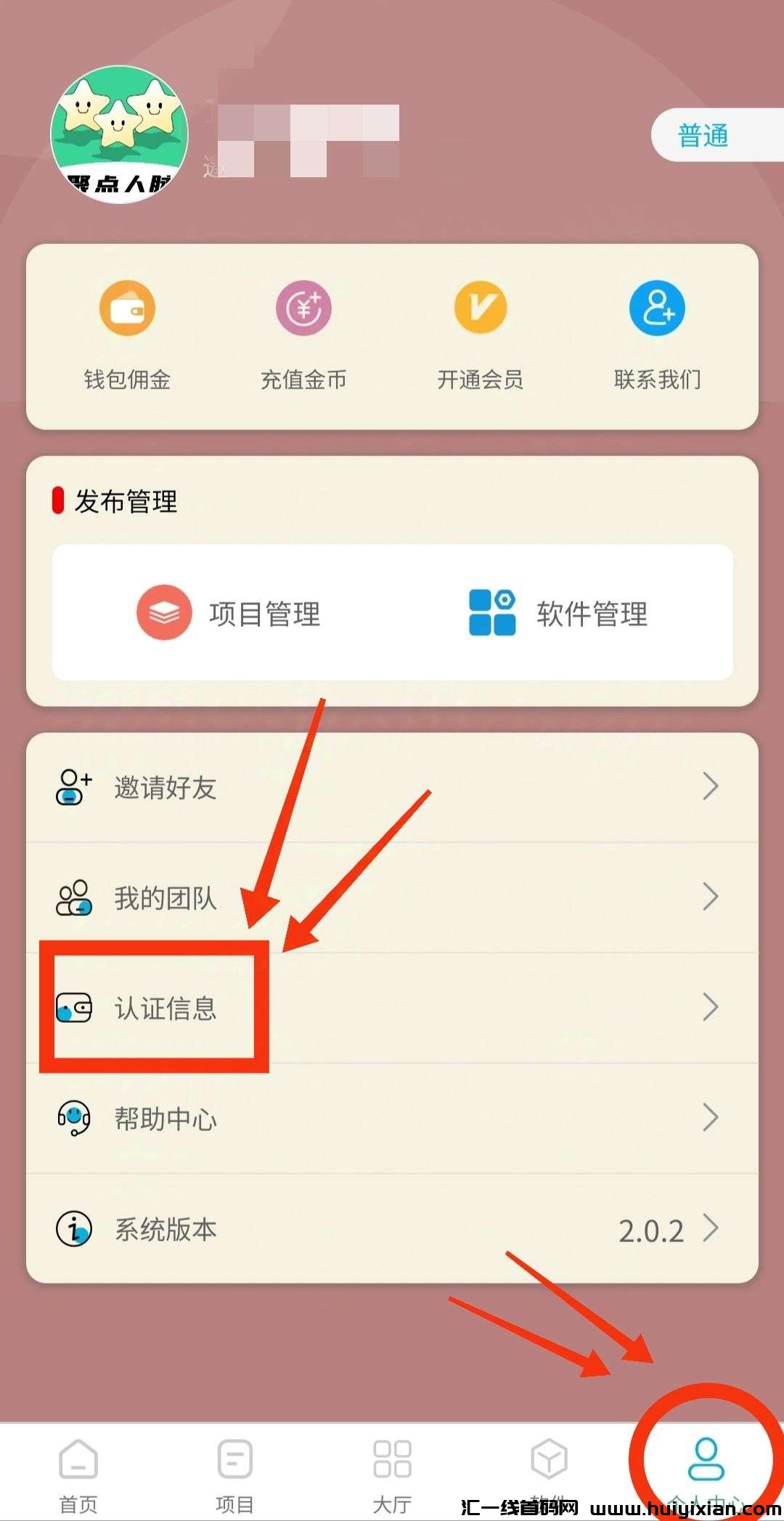Tap the profile avatar picture
The height and width of the screenshot is (1521, 784).
click(120, 134)
